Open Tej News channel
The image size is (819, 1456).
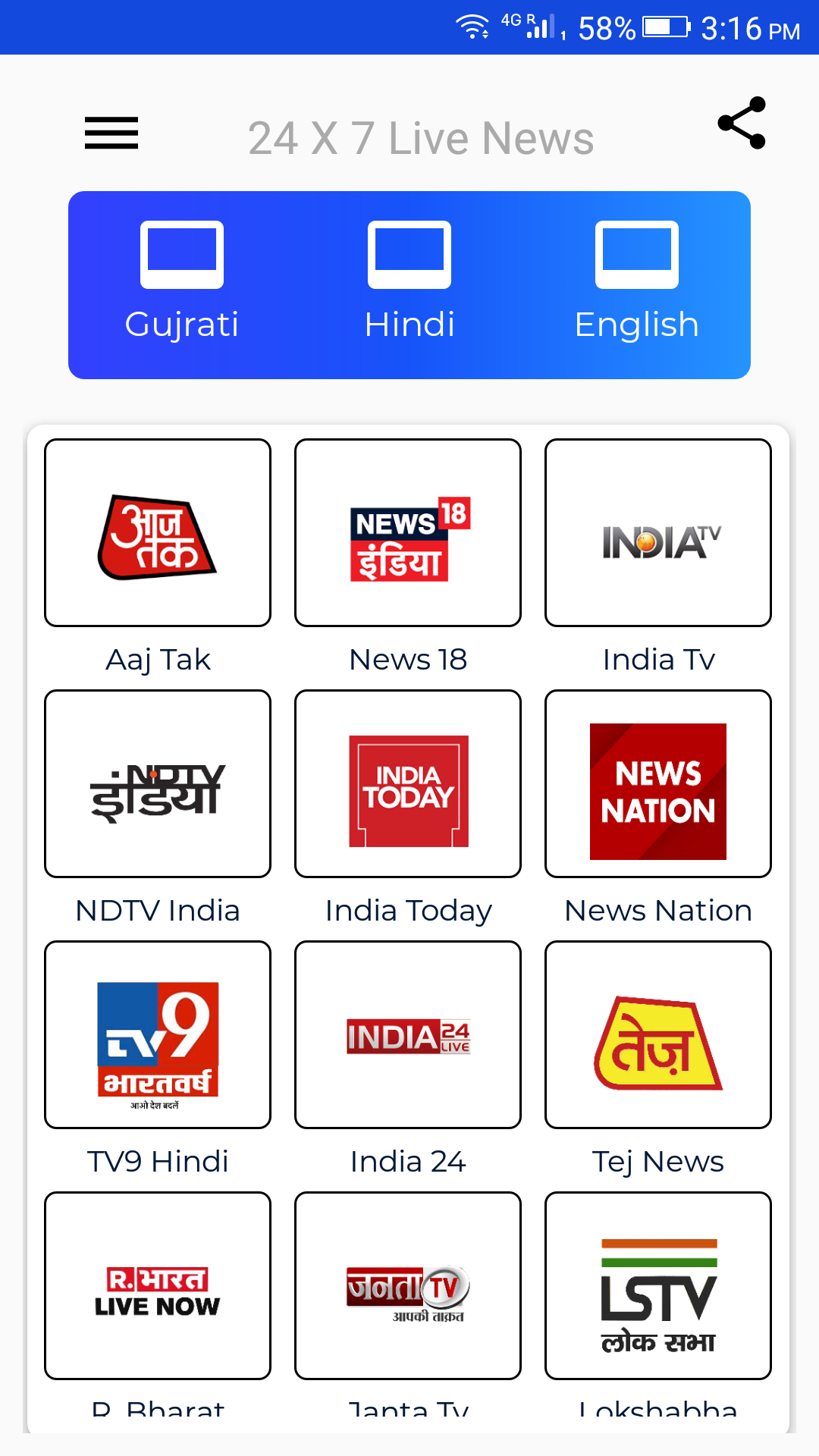click(x=658, y=1035)
